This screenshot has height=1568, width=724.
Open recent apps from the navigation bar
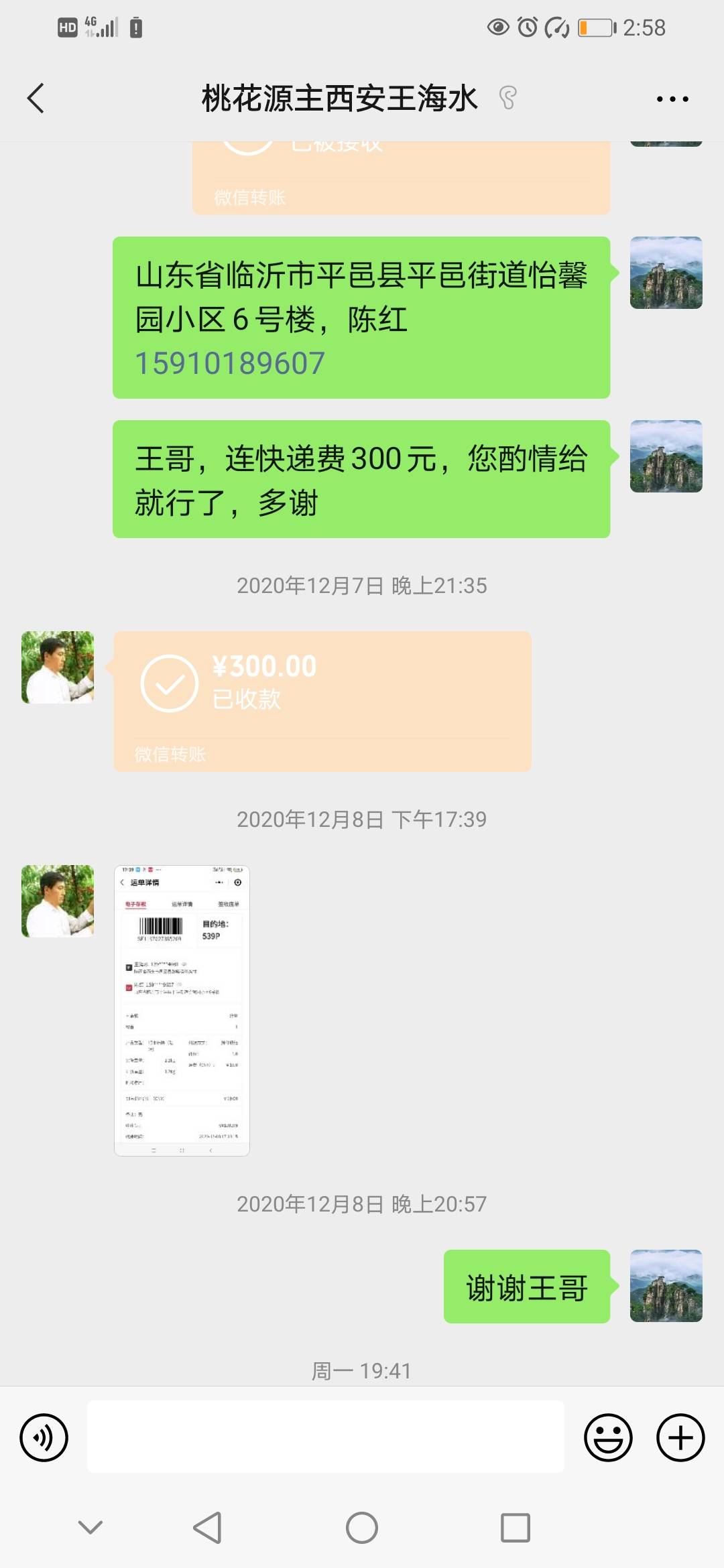coord(516,1528)
